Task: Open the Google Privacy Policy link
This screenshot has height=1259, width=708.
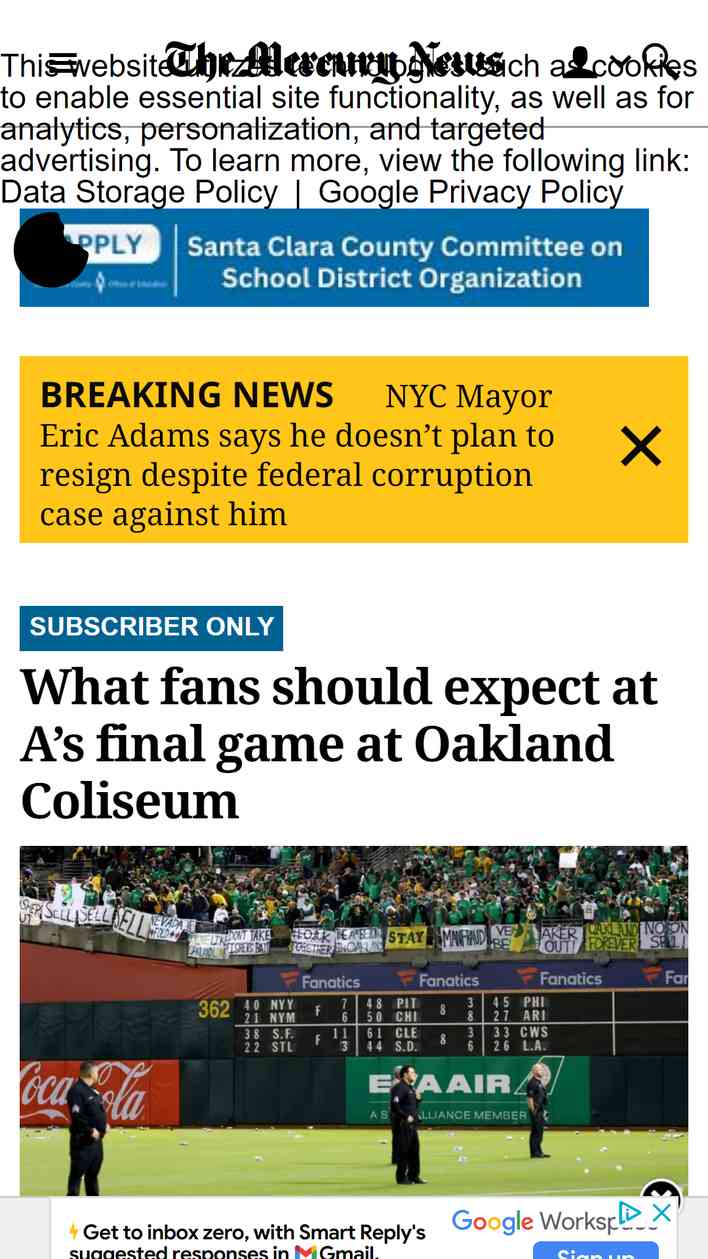Action: pyautogui.click(x=470, y=192)
